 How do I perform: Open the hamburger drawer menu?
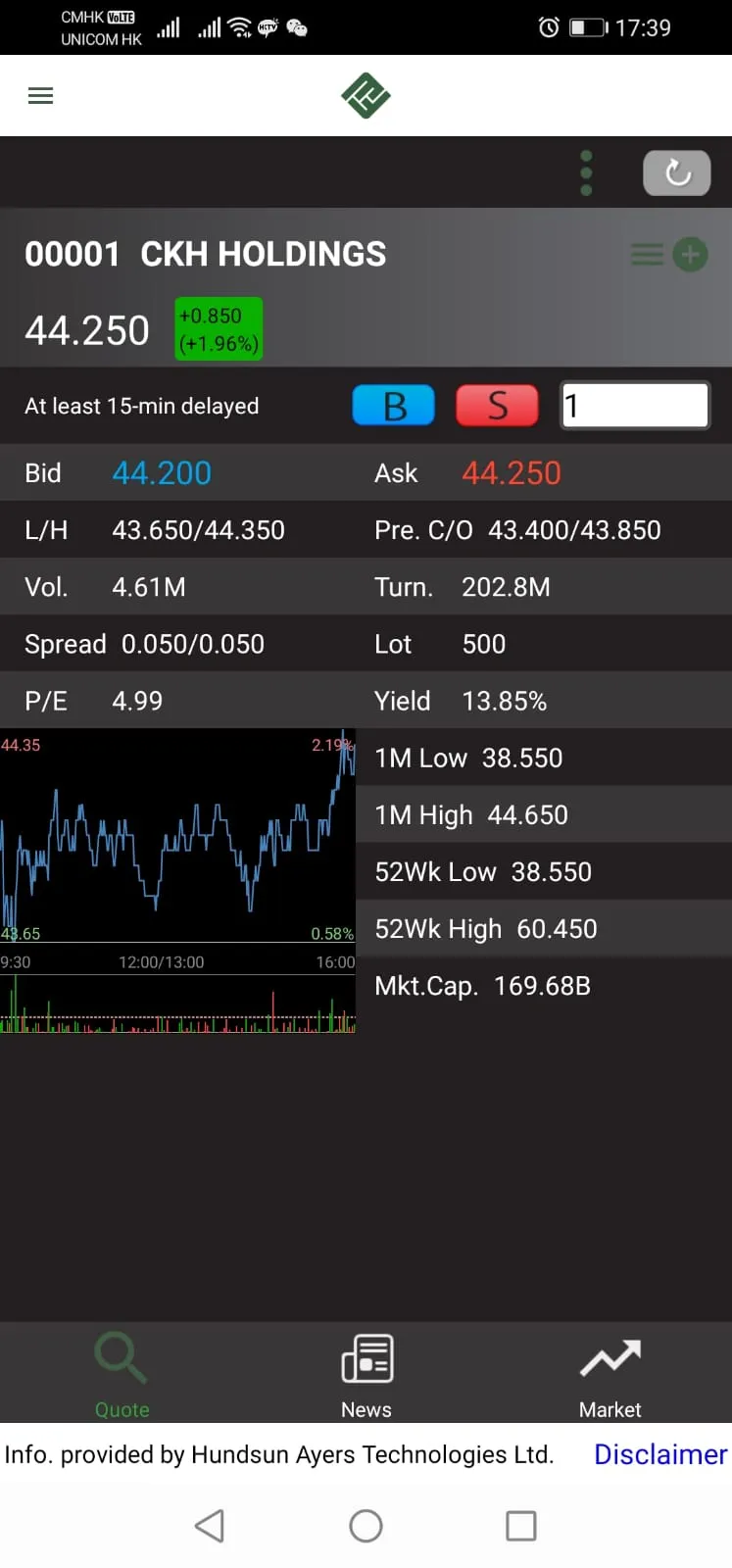point(40,96)
